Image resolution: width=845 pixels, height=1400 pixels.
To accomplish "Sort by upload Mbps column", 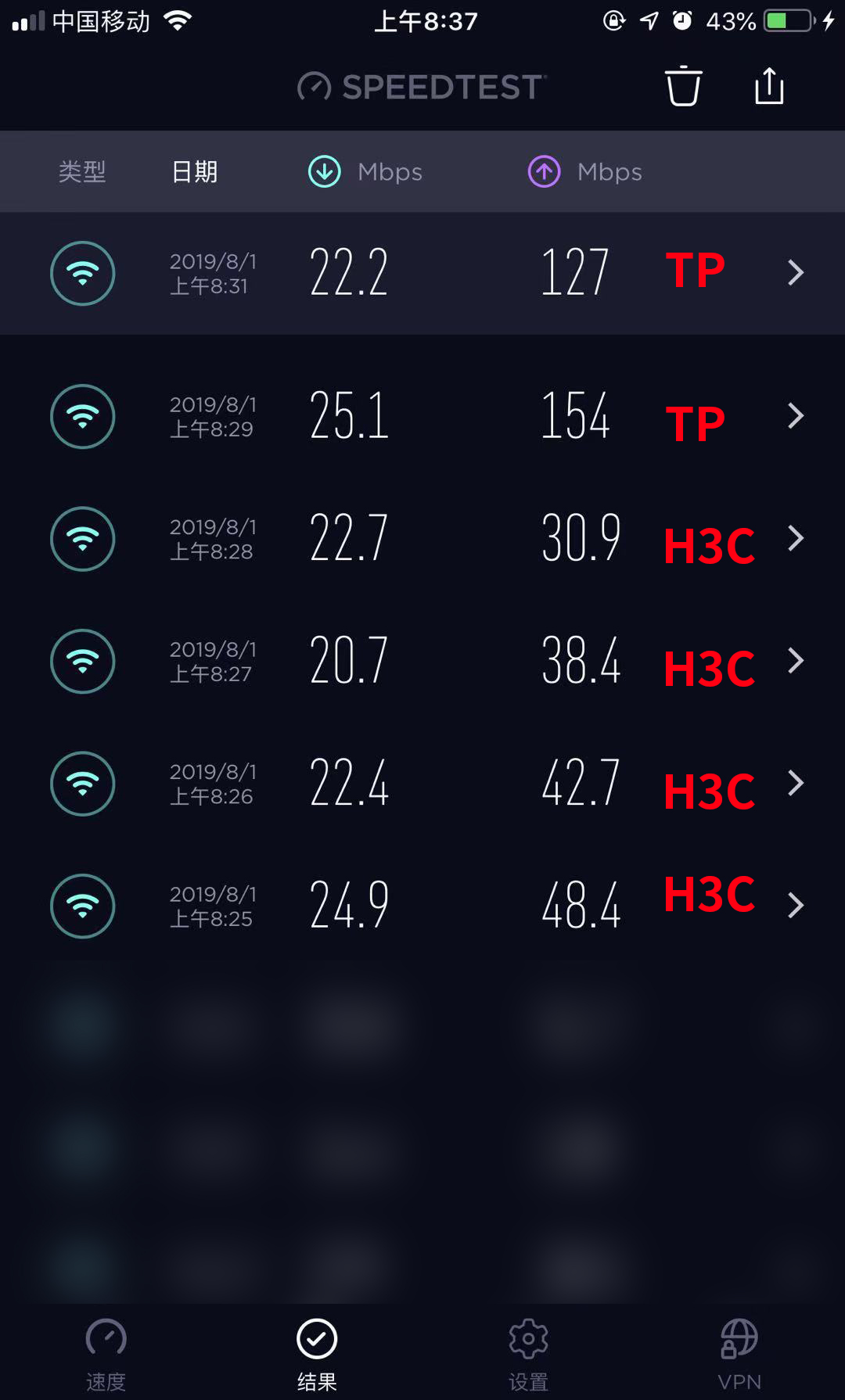I will [x=585, y=171].
